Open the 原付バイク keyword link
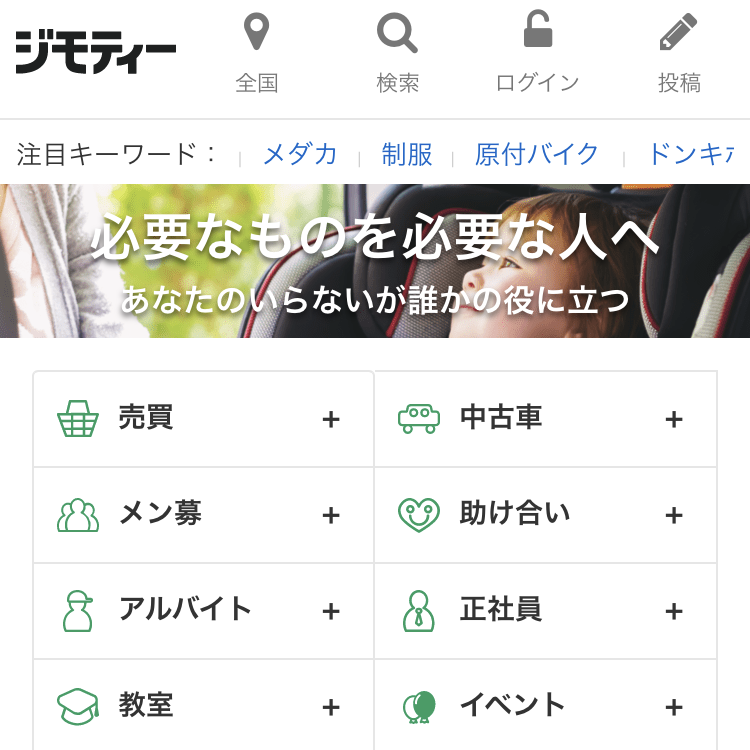The width and height of the screenshot is (750, 750). pos(537,154)
